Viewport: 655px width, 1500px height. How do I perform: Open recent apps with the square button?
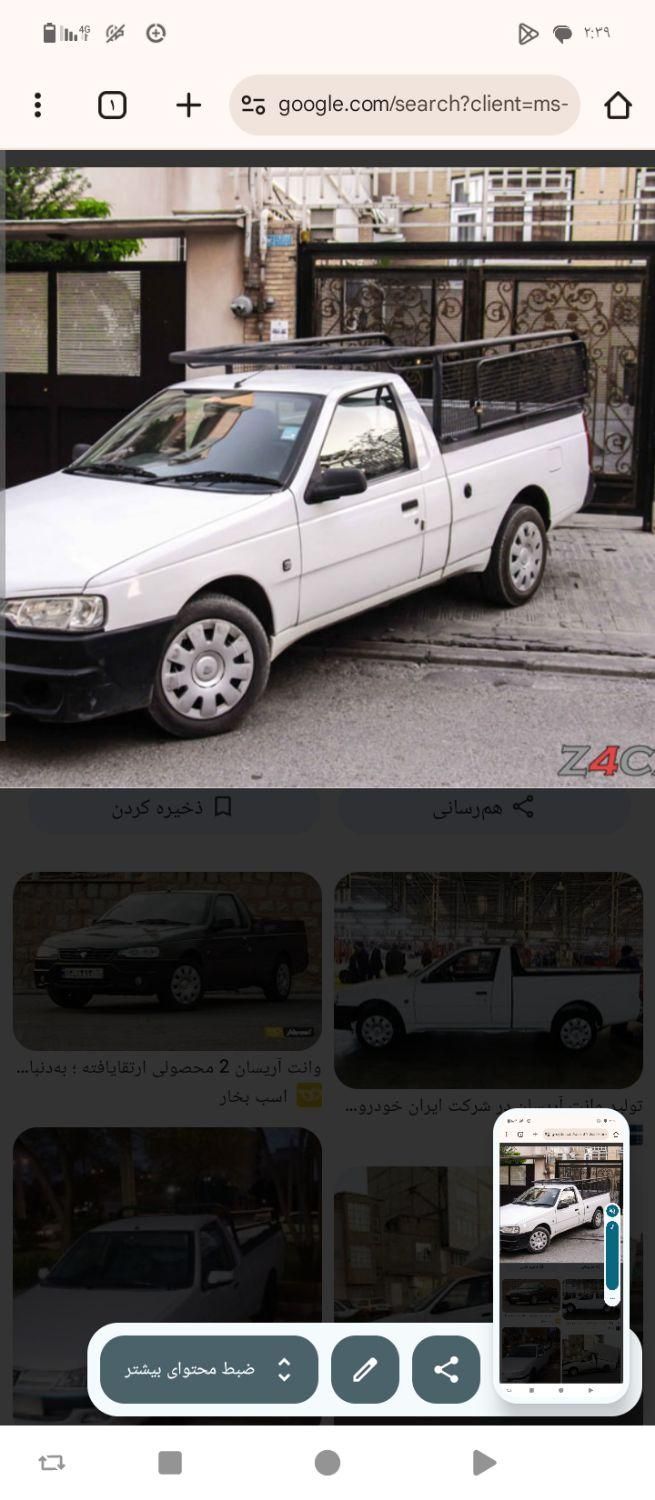pos(170,1463)
